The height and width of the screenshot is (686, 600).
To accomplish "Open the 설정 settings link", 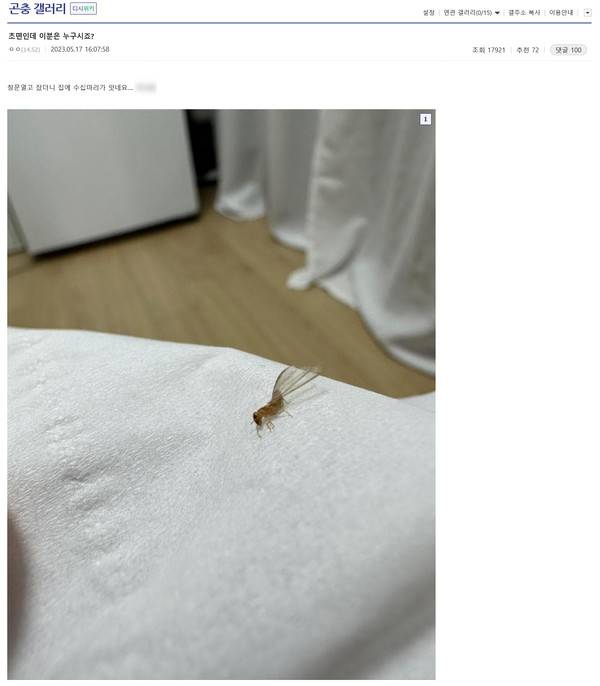I will [429, 13].
